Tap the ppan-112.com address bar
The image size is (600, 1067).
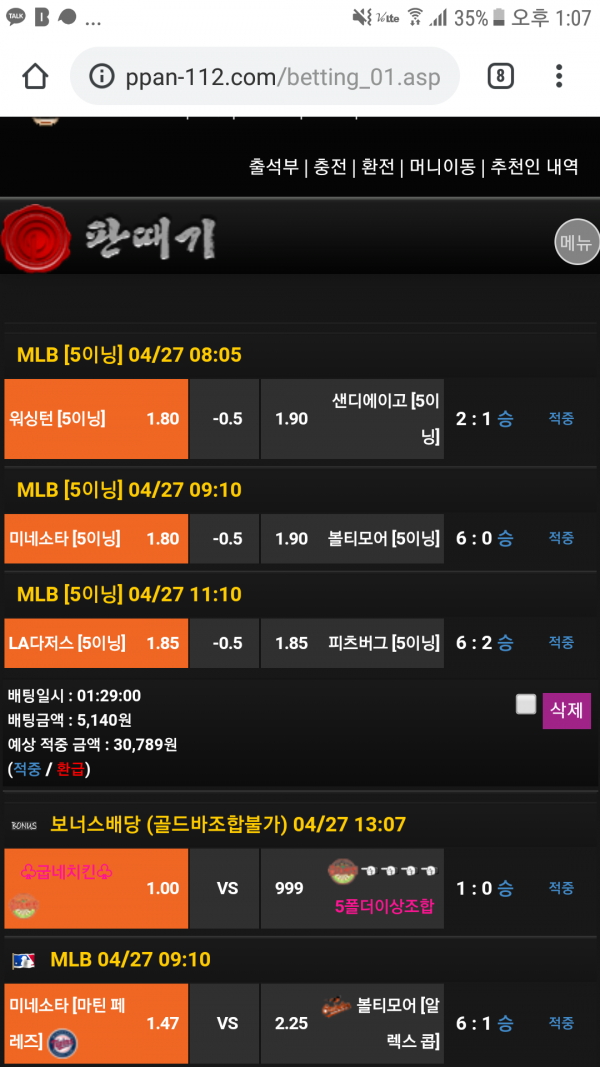coord(265,77)
